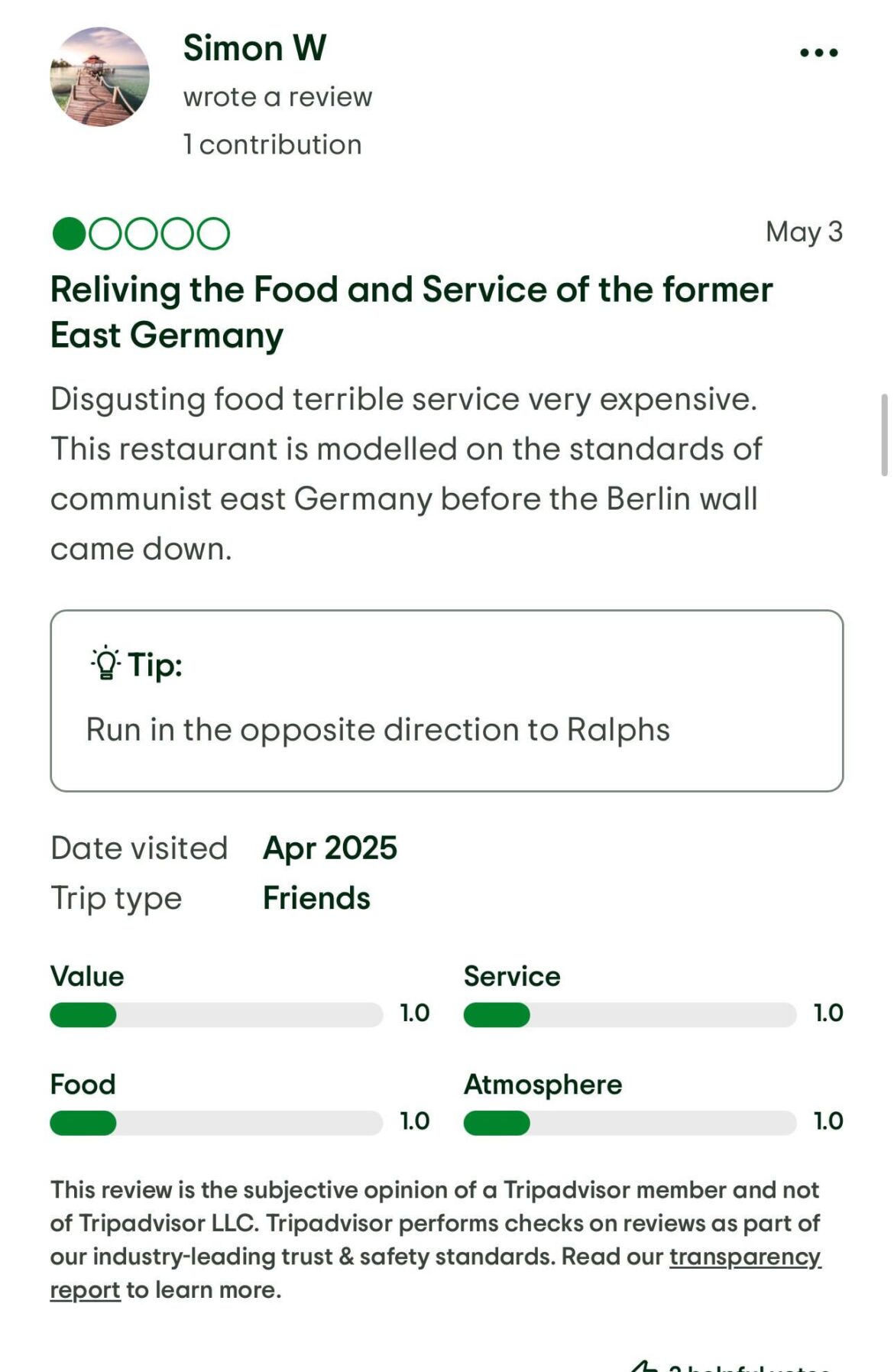Click the Service rating slider bar
Image resolution: width=894 pixels, height=1372 pixels.
(630, 1015)
